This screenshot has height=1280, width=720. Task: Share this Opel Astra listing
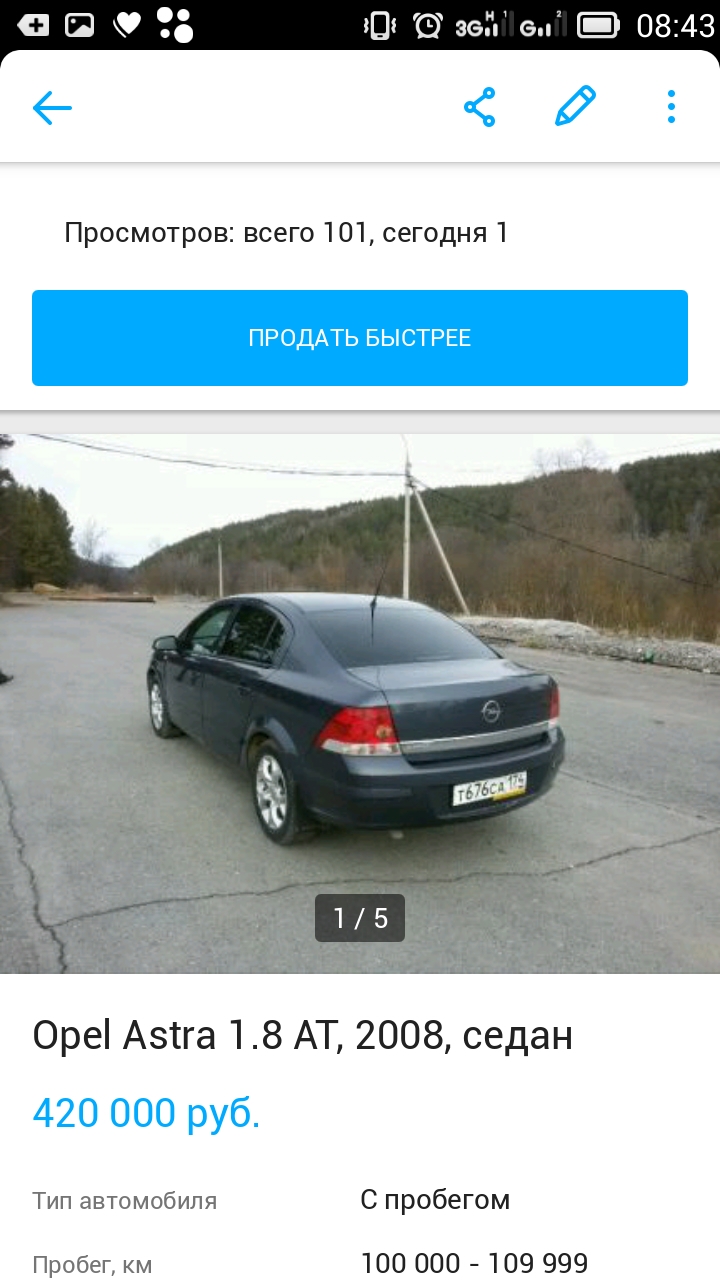coord(480,107)
